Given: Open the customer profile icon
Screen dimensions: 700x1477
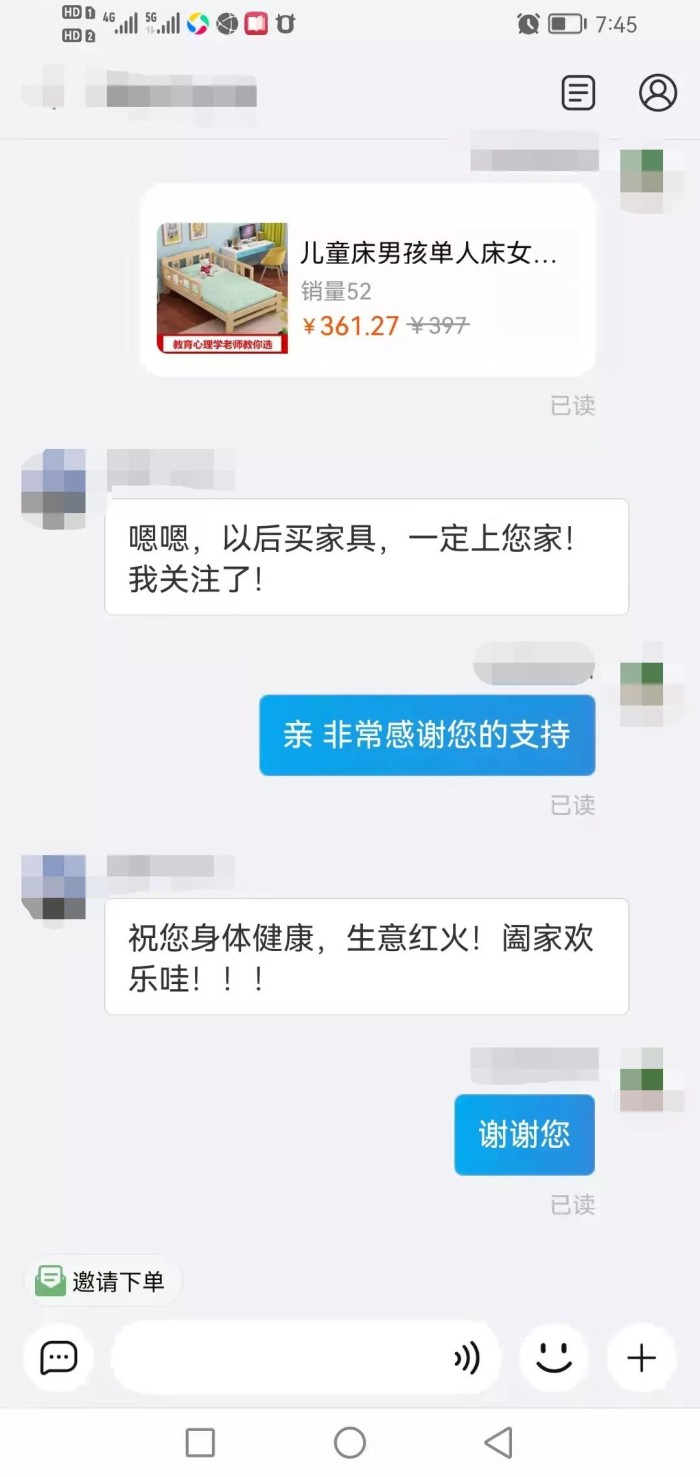Looking at the screenshot, I should [x=657, y=93].
